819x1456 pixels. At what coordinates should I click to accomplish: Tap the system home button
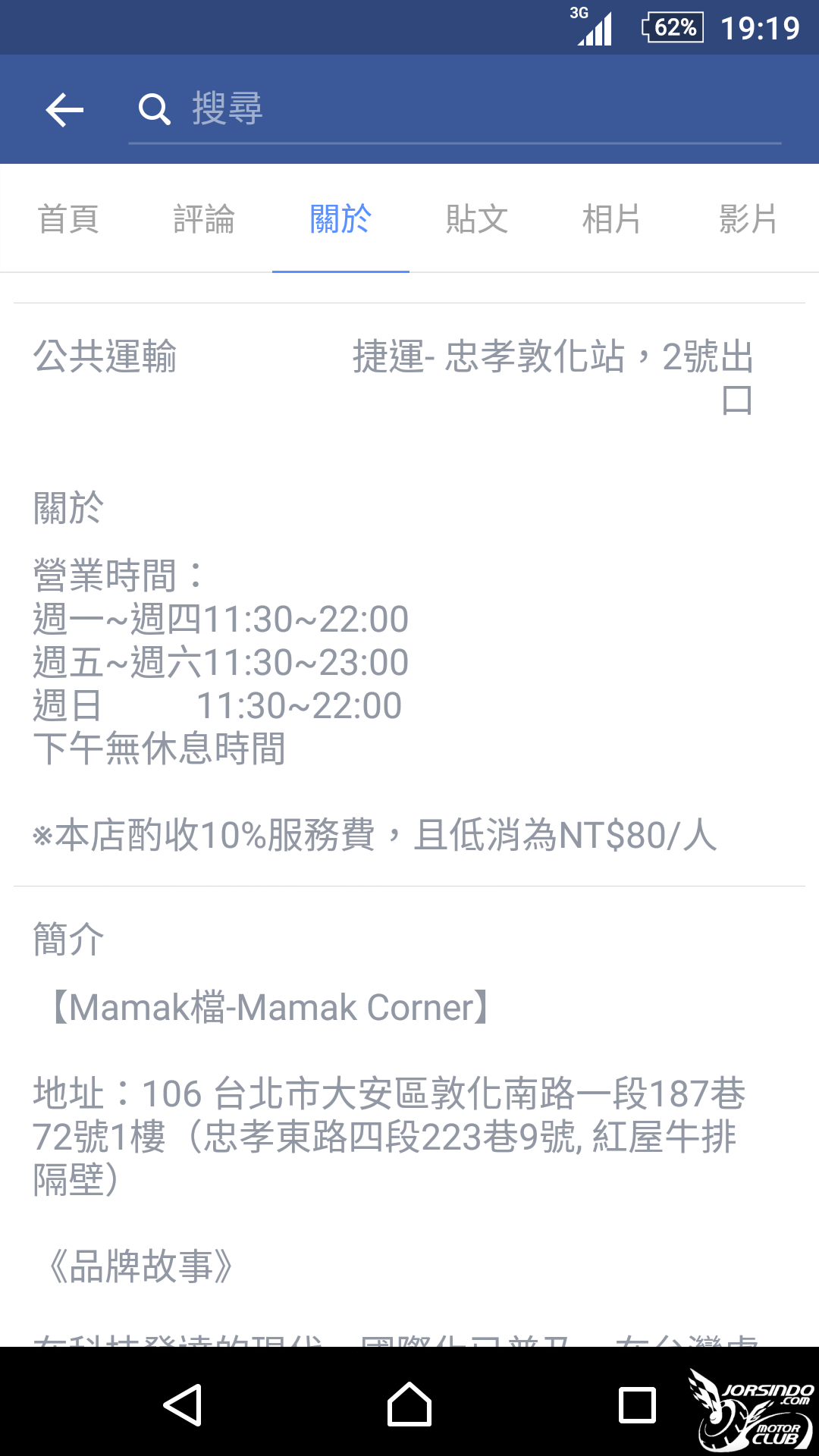(409, 1404)
